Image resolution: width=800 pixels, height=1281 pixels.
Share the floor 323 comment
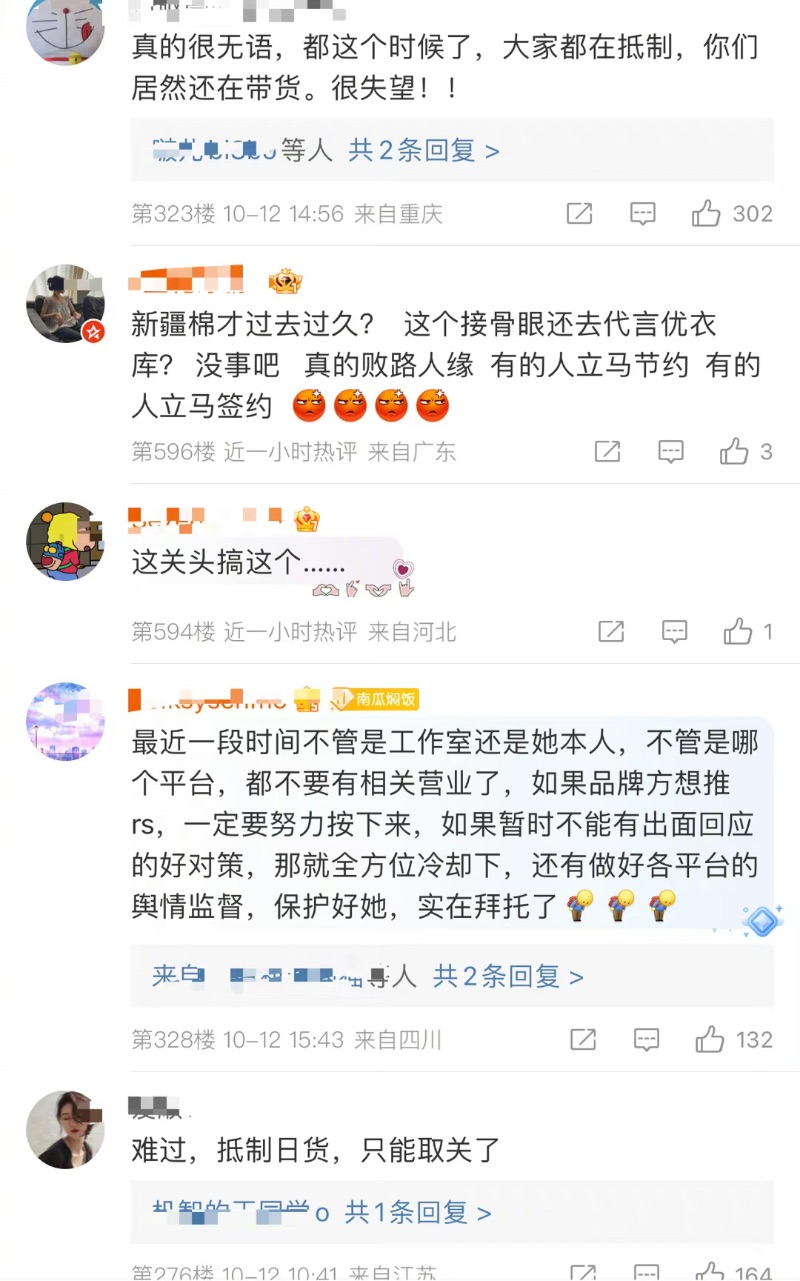579,213
